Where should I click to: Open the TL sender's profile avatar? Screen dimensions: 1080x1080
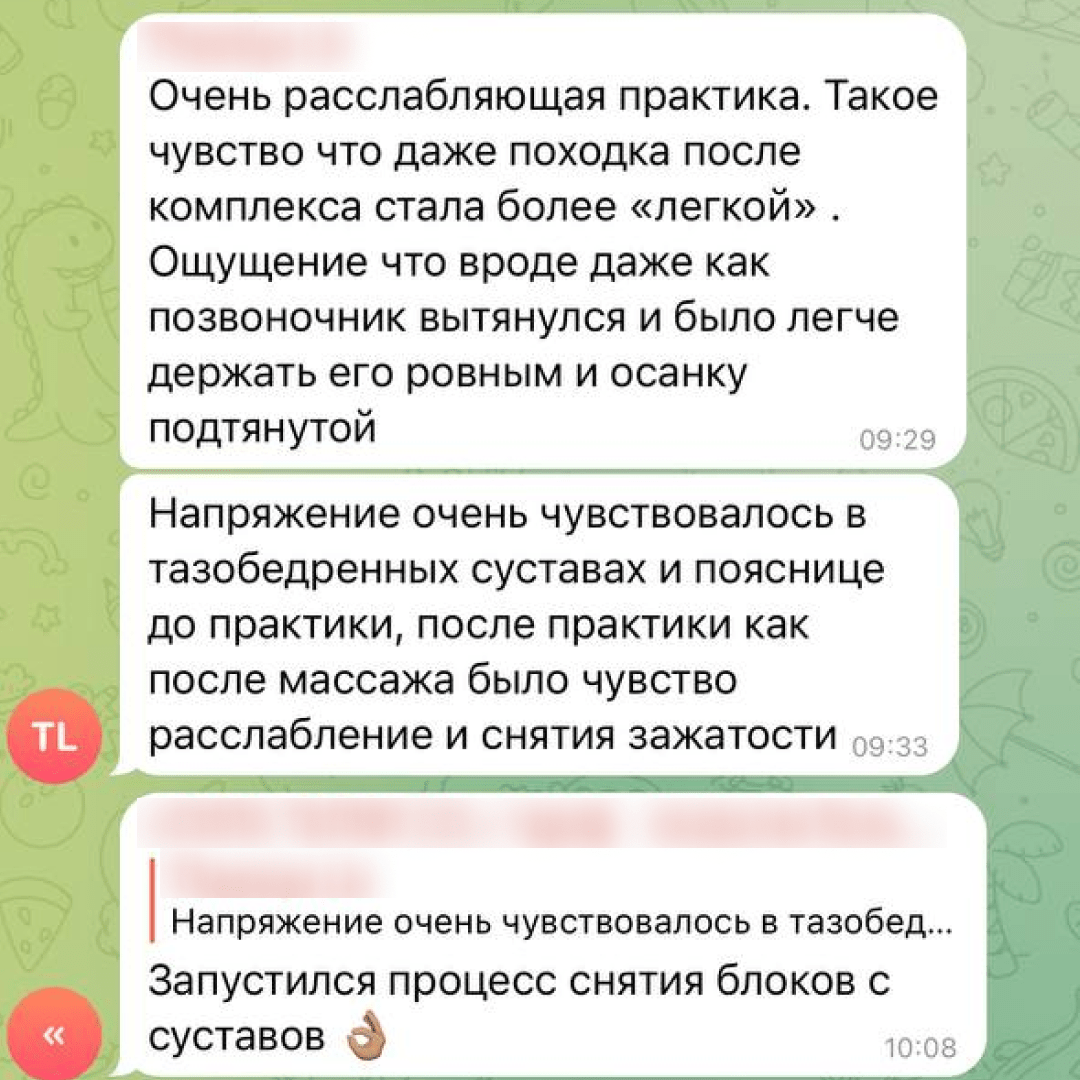(x=54, y=739)
